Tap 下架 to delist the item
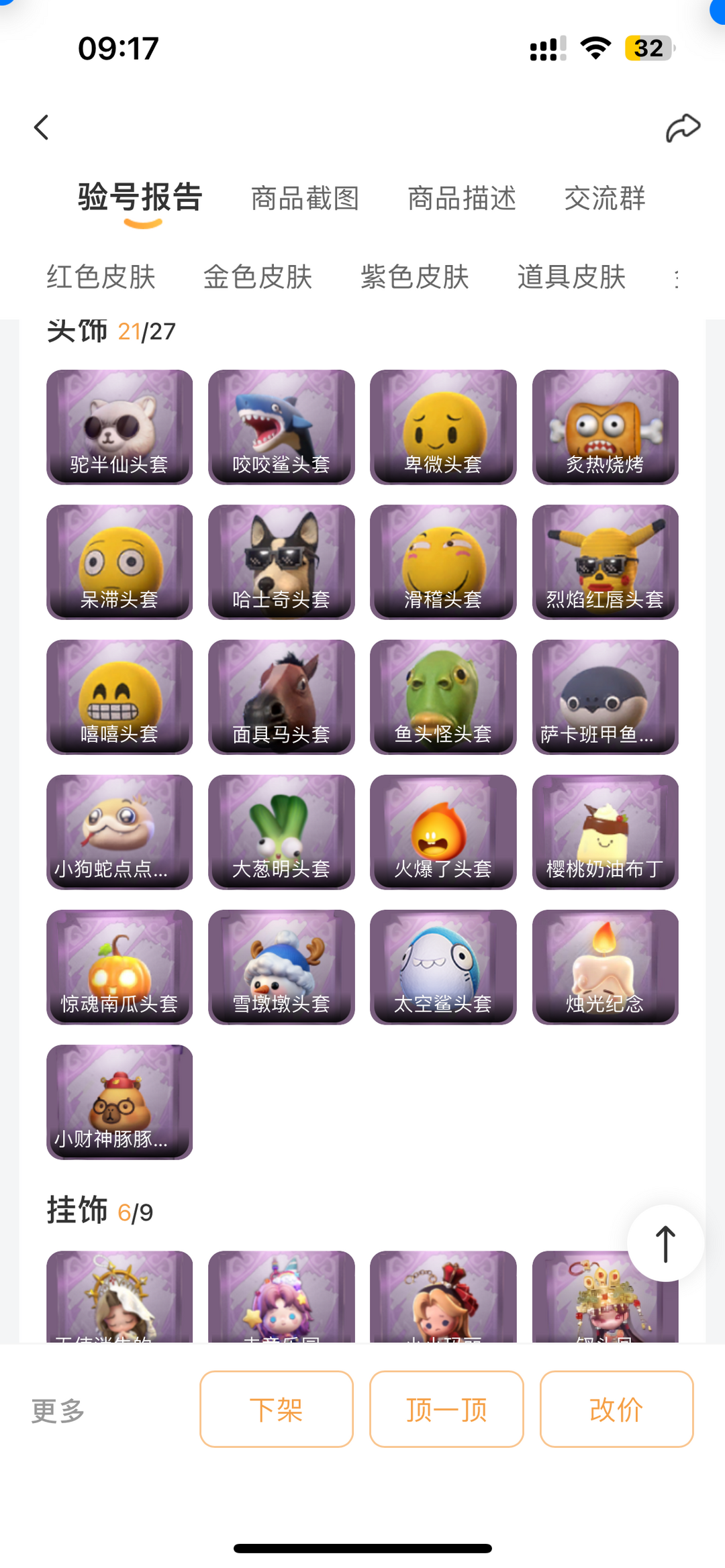The width and height of the screenshot is (725, 1568). (x=277, y=1409)
